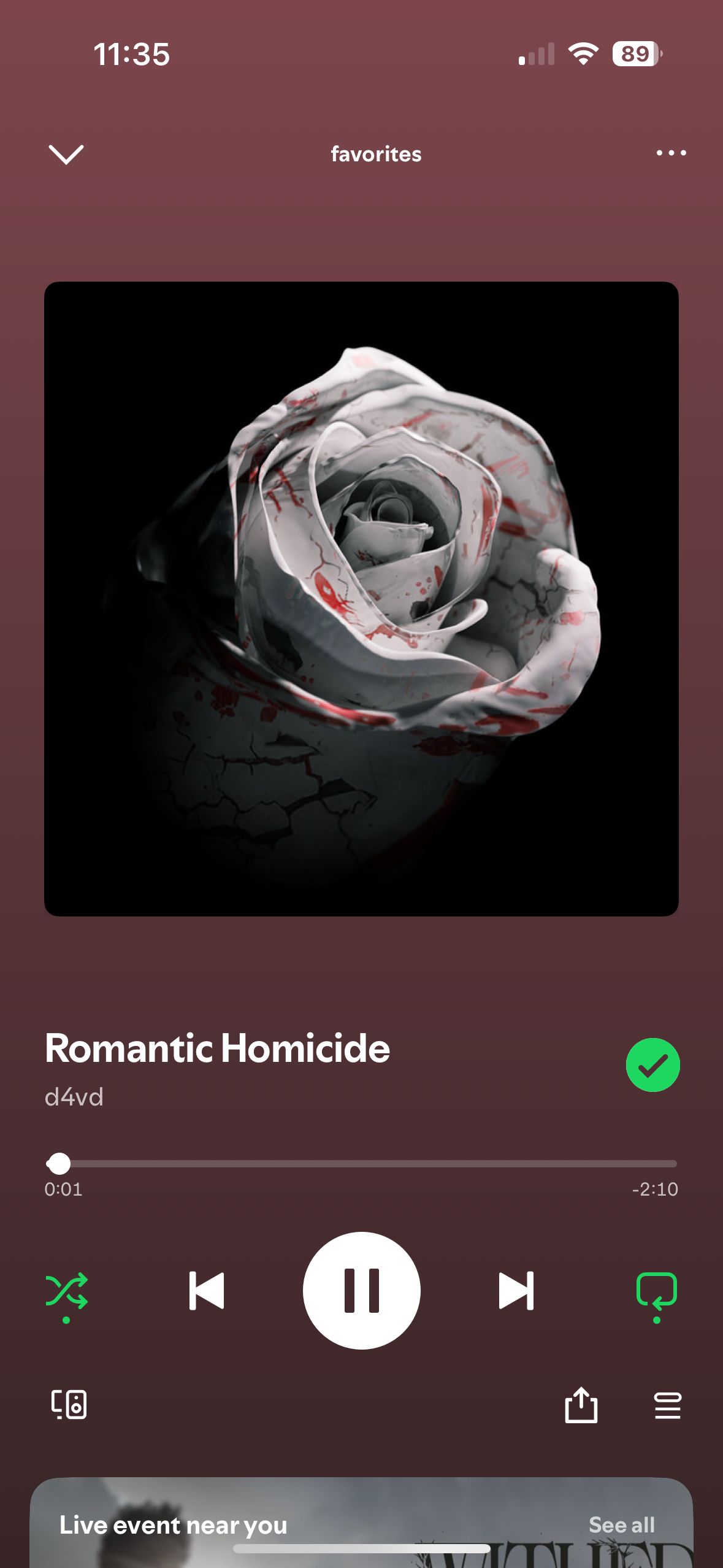This screenshot has height=1568, width=723.
Task: Share this song
Action: tap(581, 1405)
